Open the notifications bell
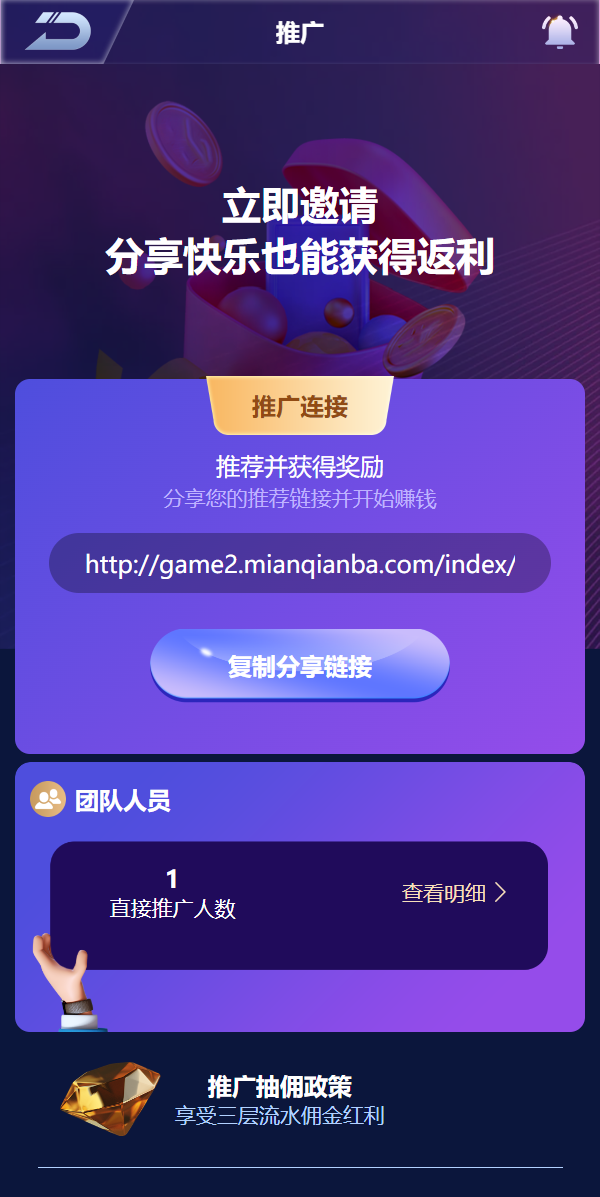The image size is (600, 1197). (559, 32)
